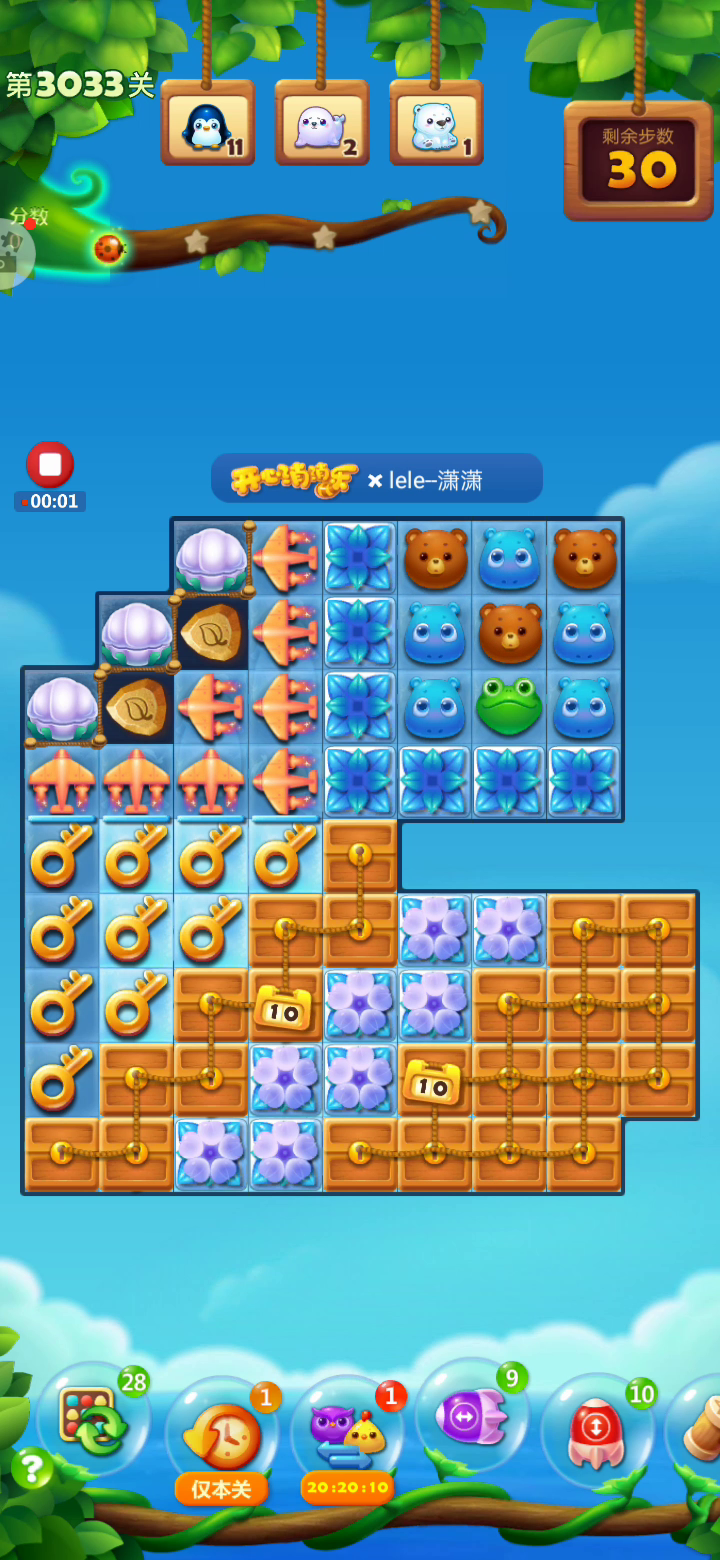Use the board shuffle booster with 28 left
720x1560 pixels.
[x=93, y=1420]
